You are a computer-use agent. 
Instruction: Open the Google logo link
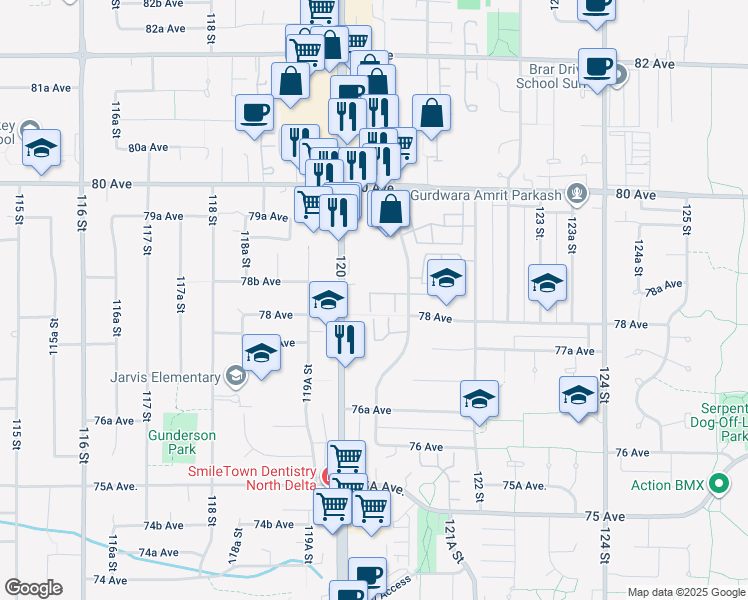(x=33, y=588)
